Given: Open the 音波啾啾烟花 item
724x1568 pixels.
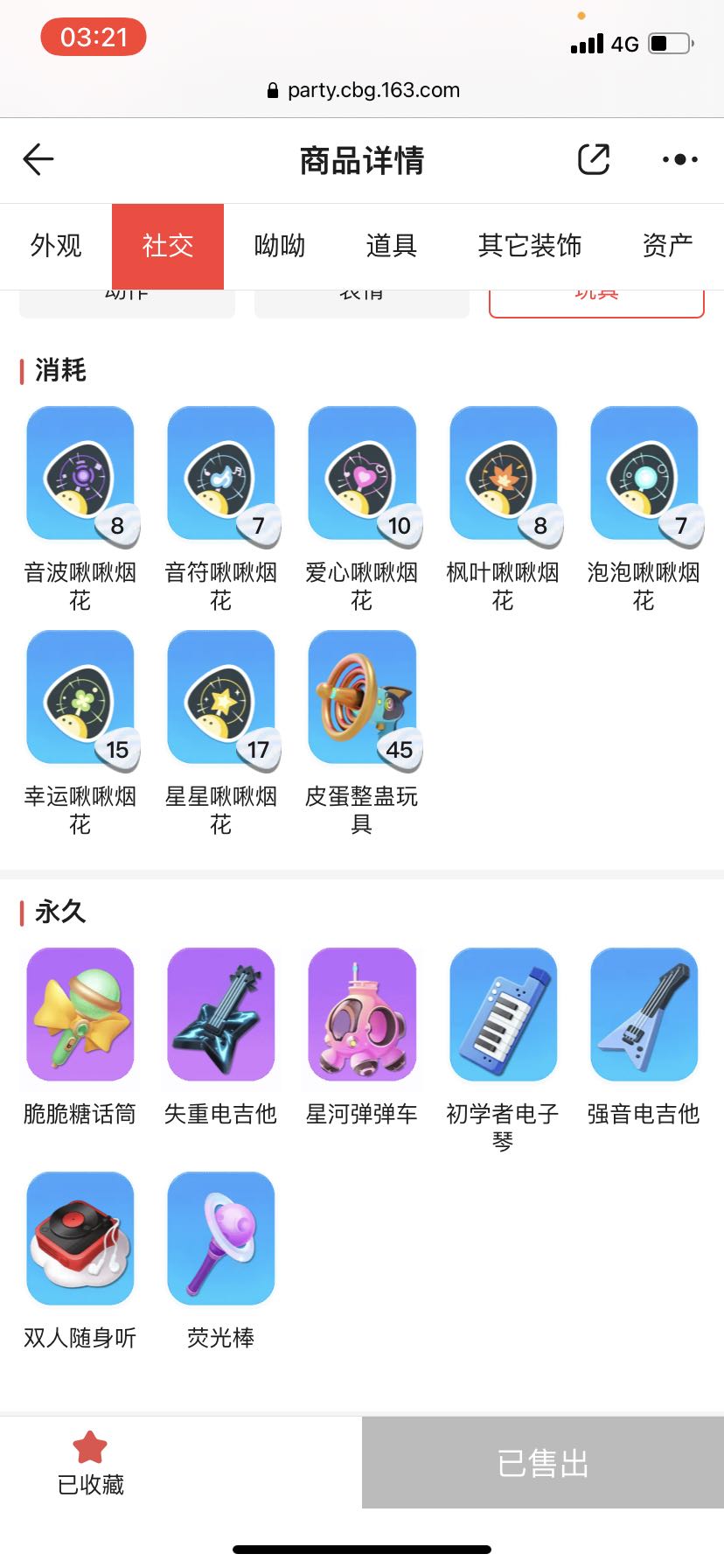Looking at the screenshot, I should [x=80, y=509].
